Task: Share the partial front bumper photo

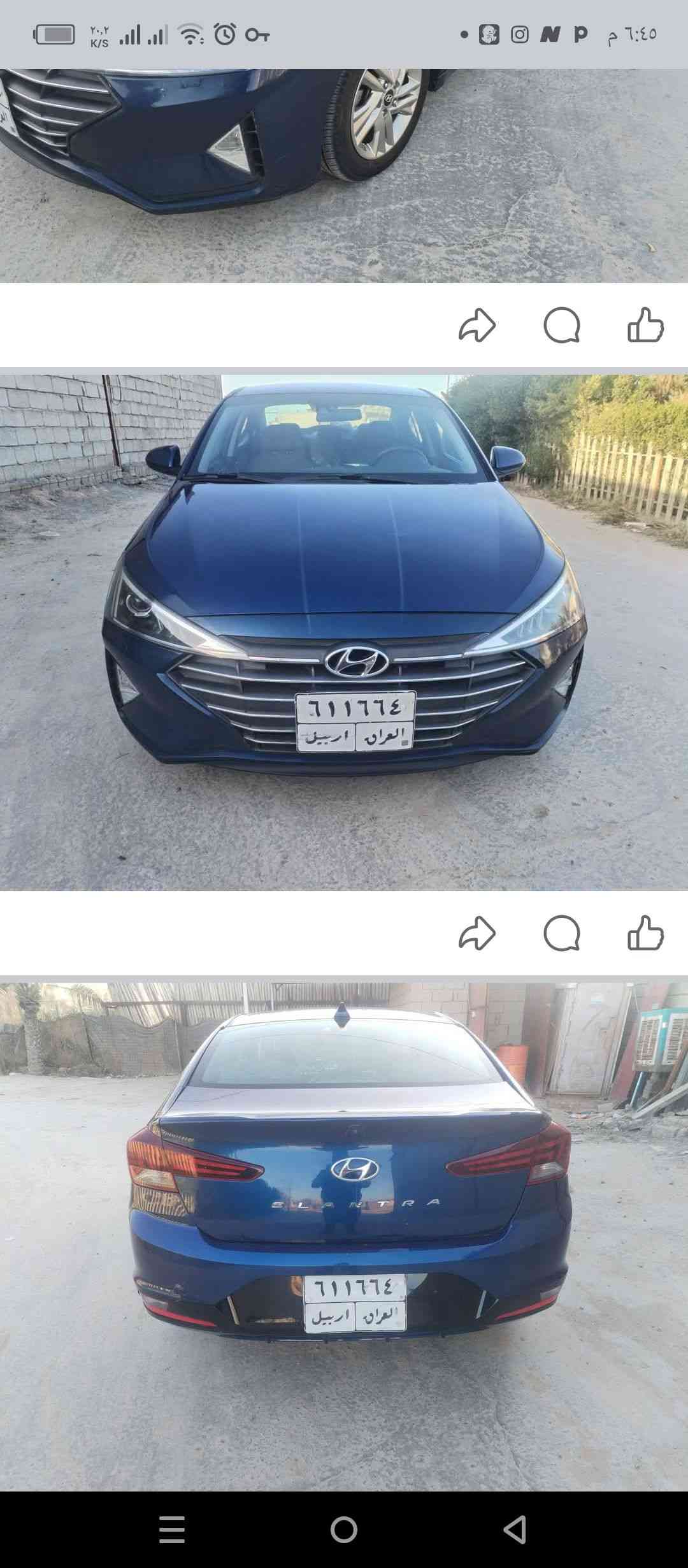Action: point(477,326)
